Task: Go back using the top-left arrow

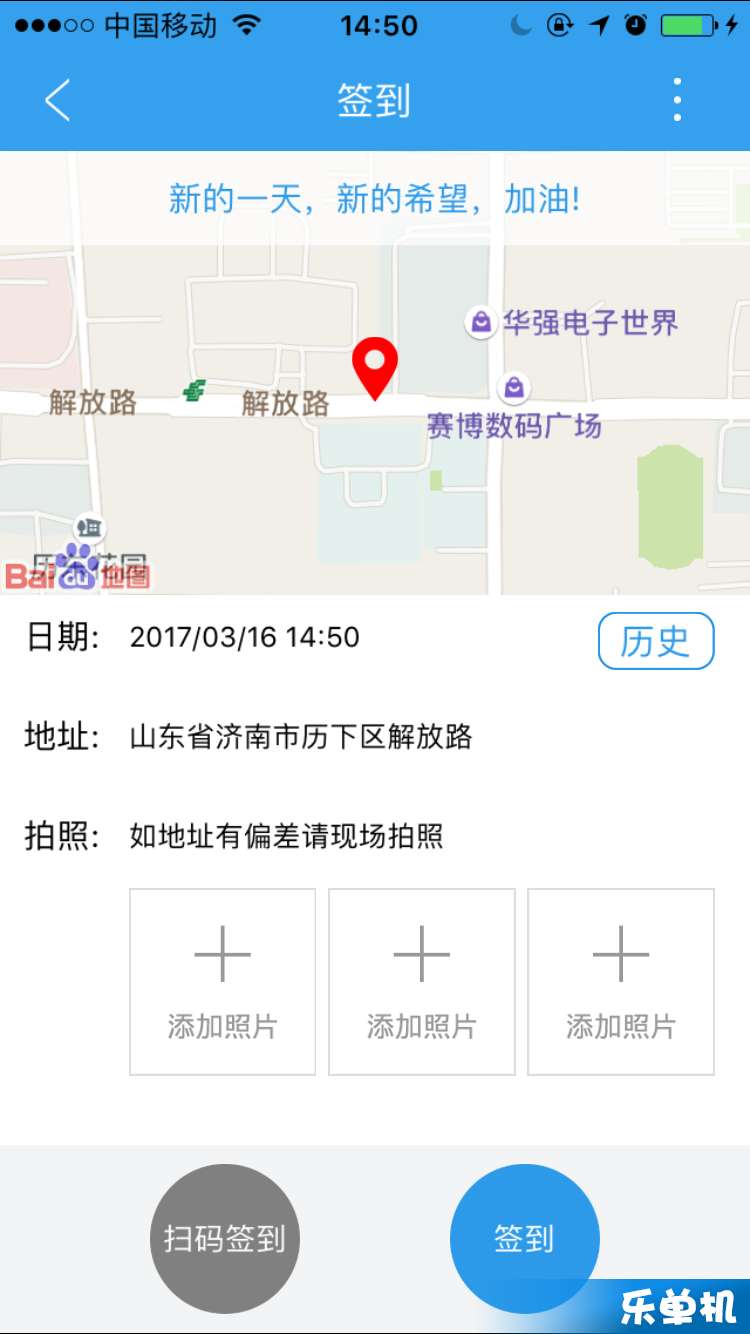Action: pos(58,100)
